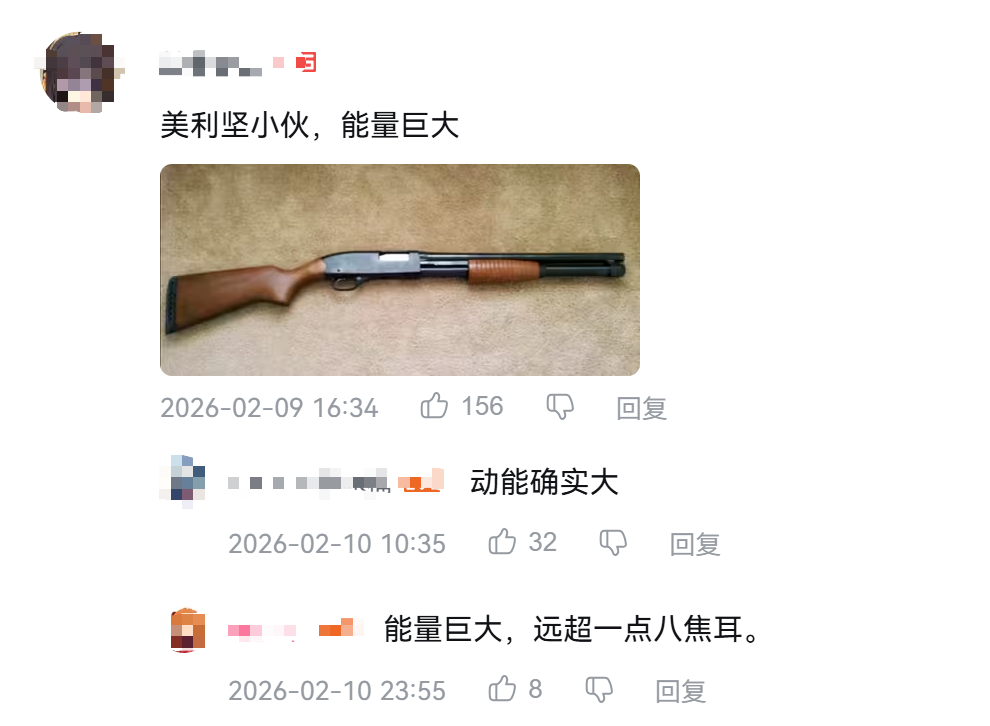
Task: Dislike the comment 美利坚小伙，能量巨大
Action: [560, 406]
